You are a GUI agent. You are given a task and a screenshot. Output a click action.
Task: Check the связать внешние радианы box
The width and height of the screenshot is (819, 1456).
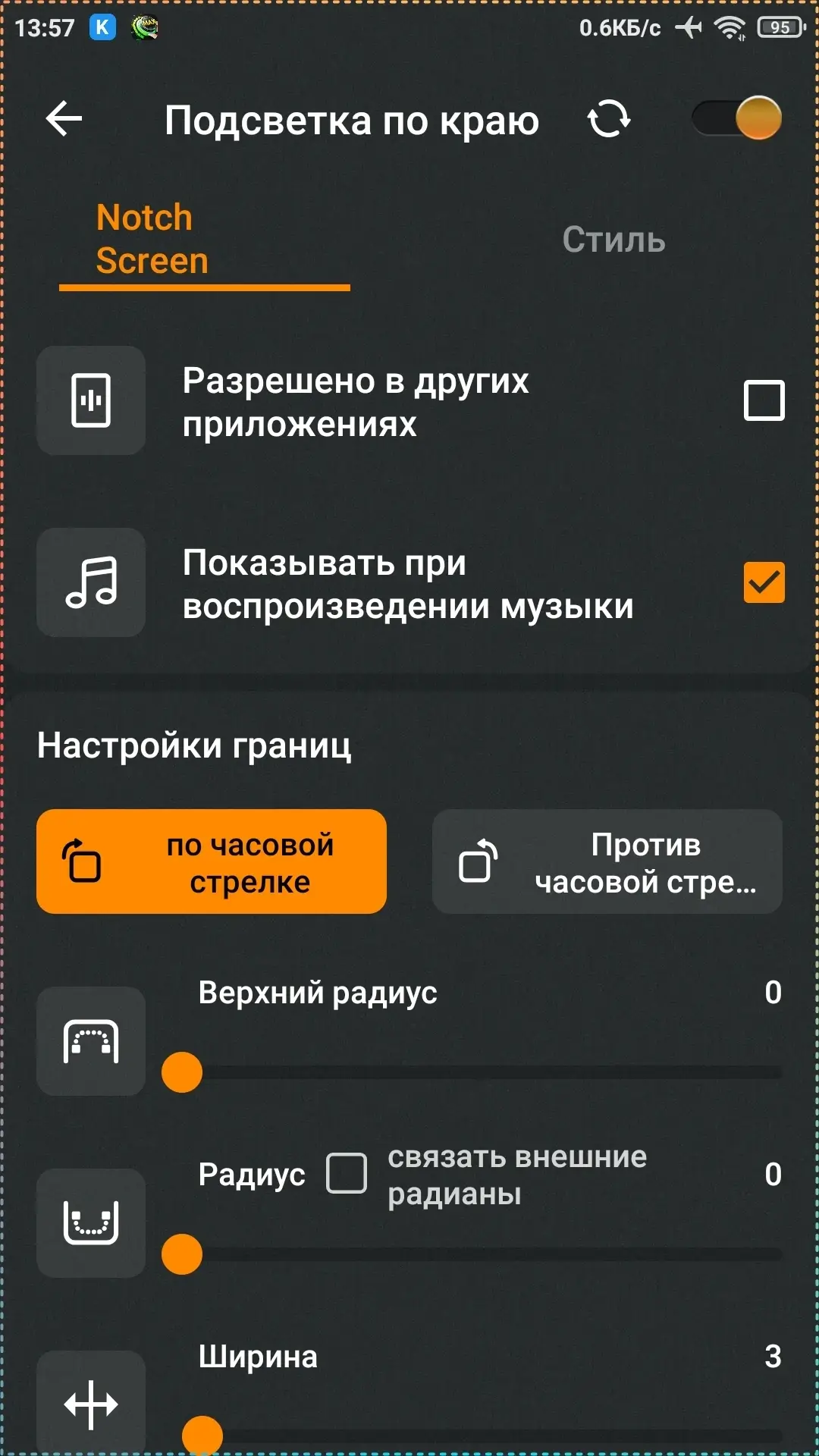347,1173
